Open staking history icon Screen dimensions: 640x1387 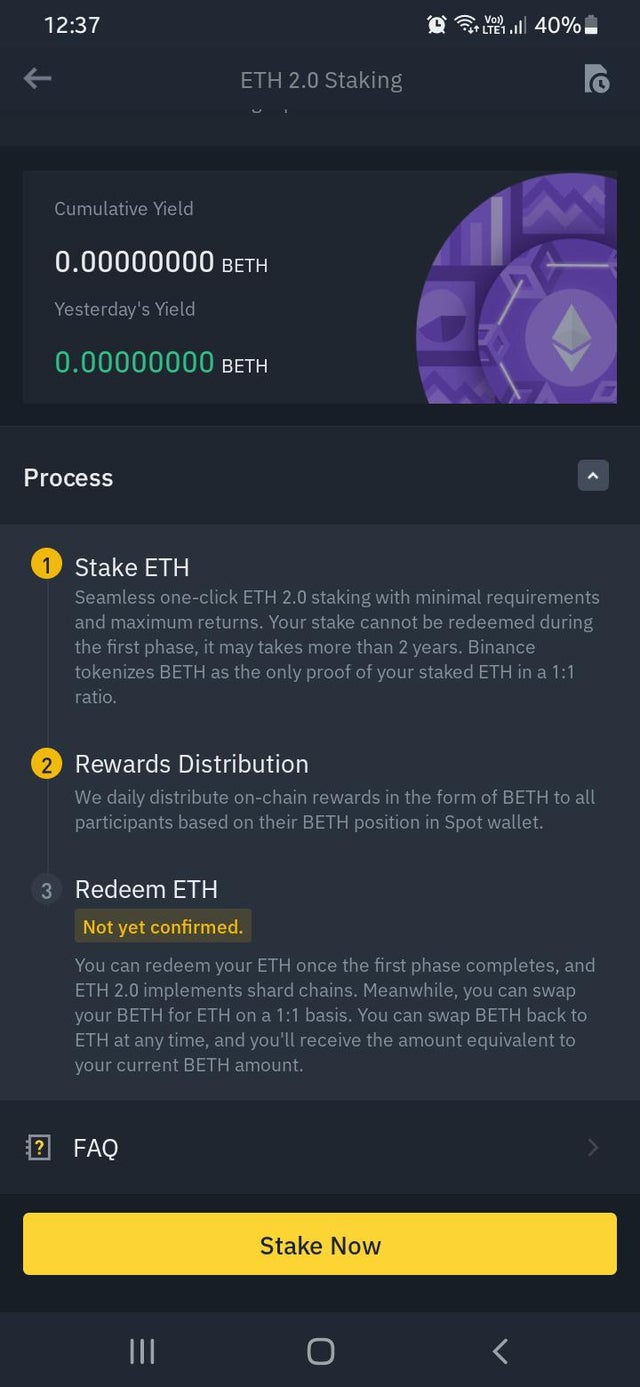click(596, 79)
